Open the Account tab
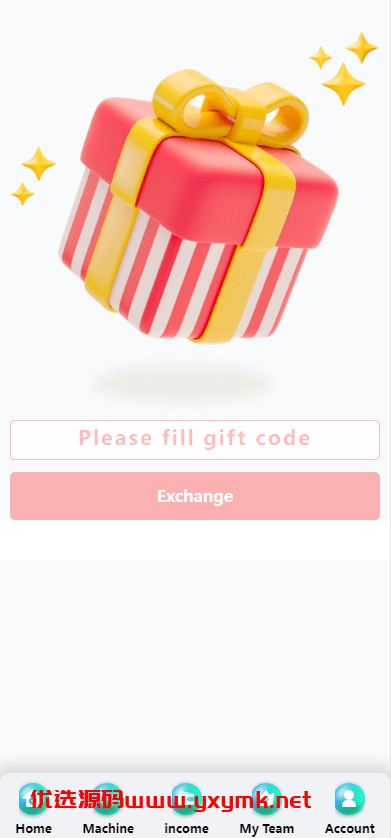Image resolution: width=391 pixels, height=838 pixels. click(x=350, y=809)
